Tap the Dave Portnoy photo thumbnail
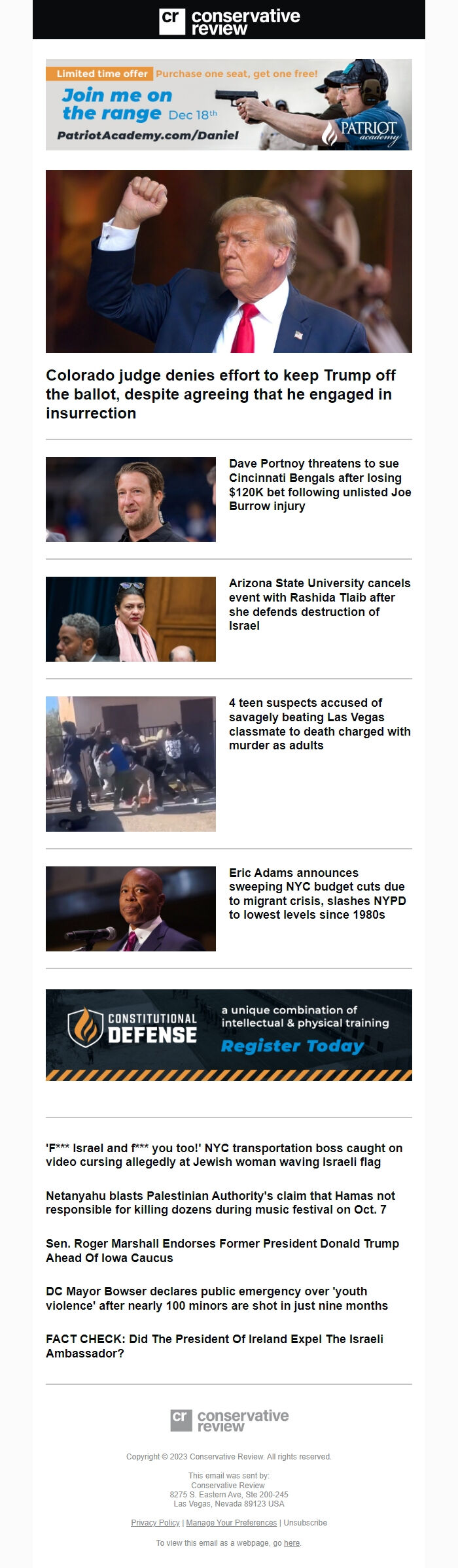This screenshot has height=1568, width=458. [131, 500]
